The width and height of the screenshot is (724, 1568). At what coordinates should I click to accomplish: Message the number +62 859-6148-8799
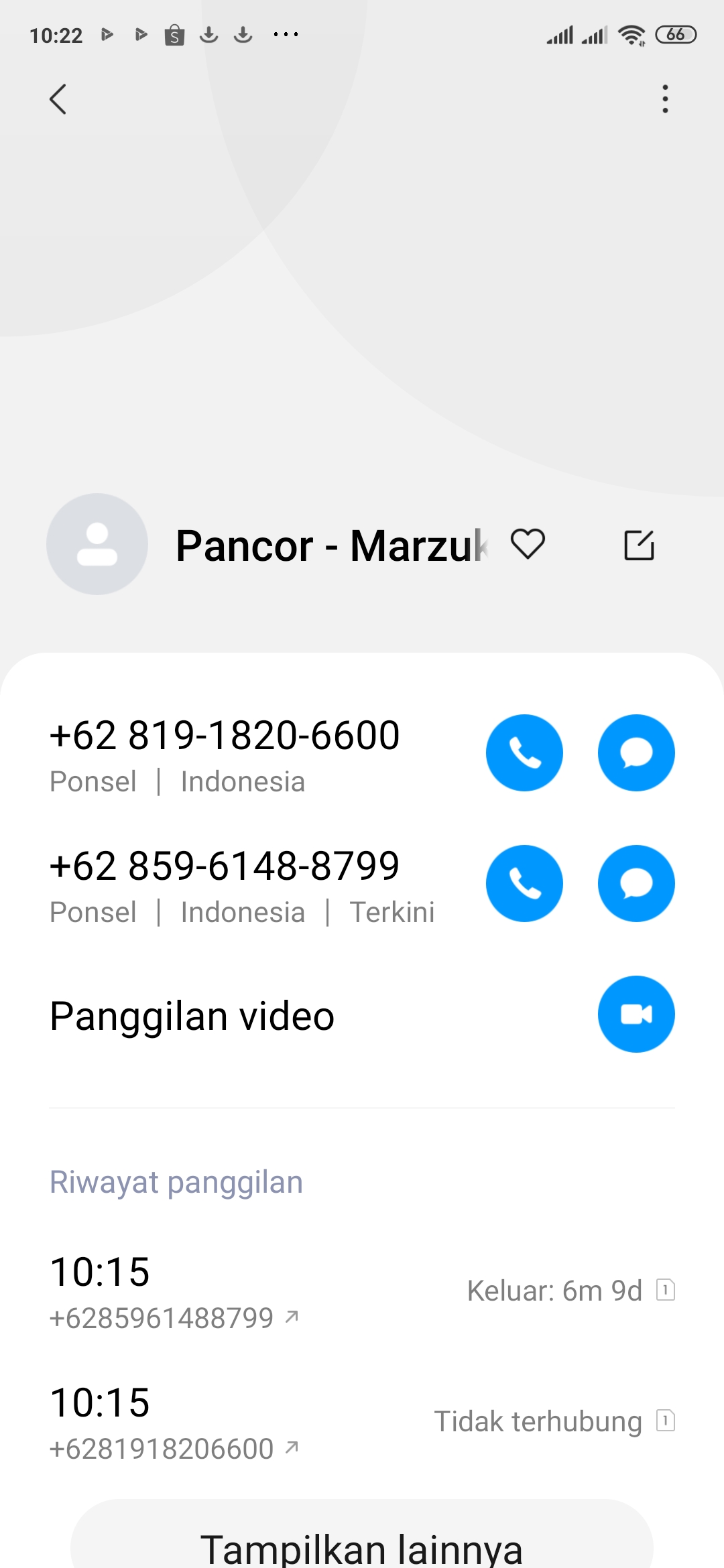pos(636,883)
